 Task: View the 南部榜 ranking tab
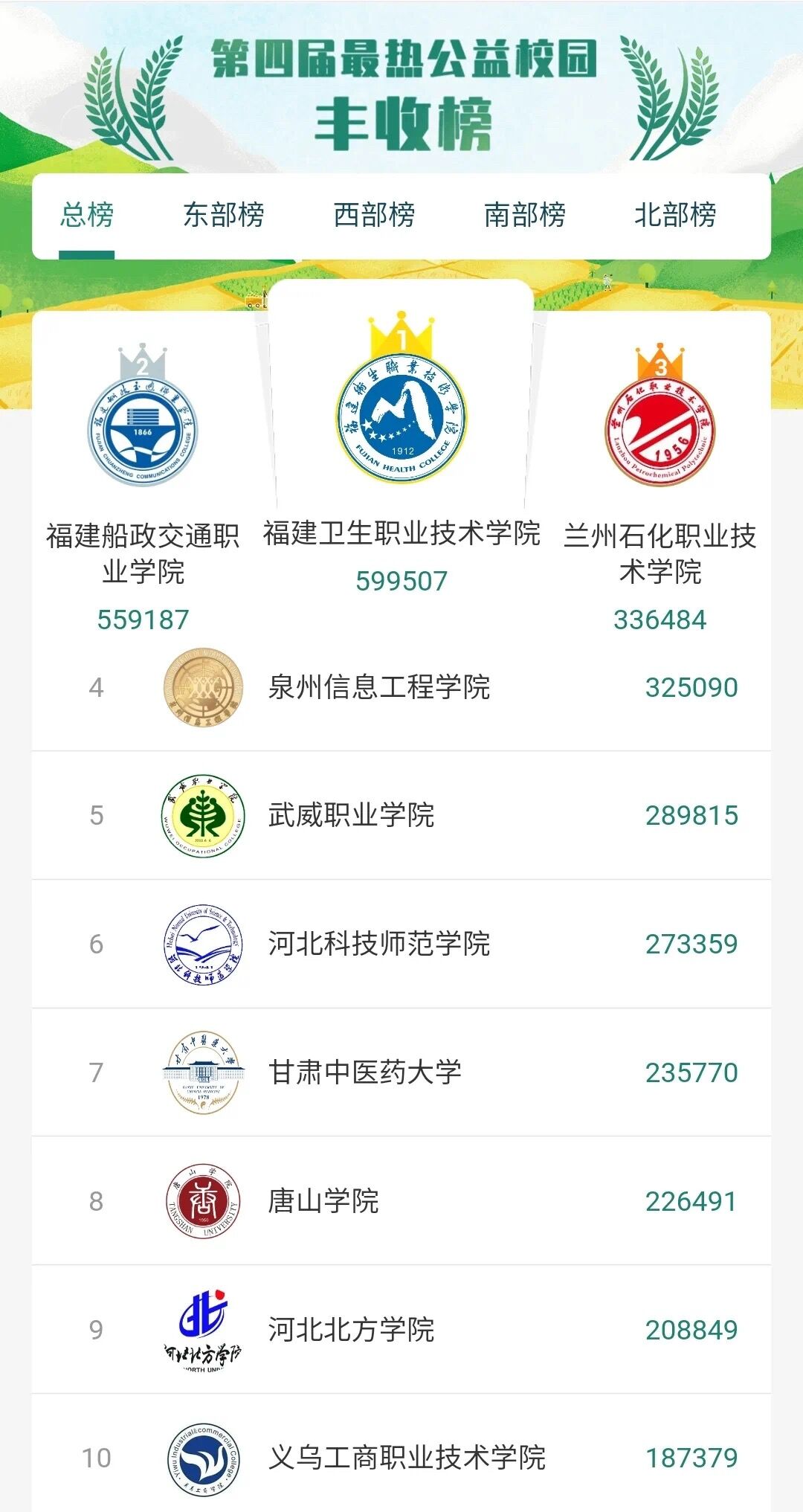tap(525, 215)
